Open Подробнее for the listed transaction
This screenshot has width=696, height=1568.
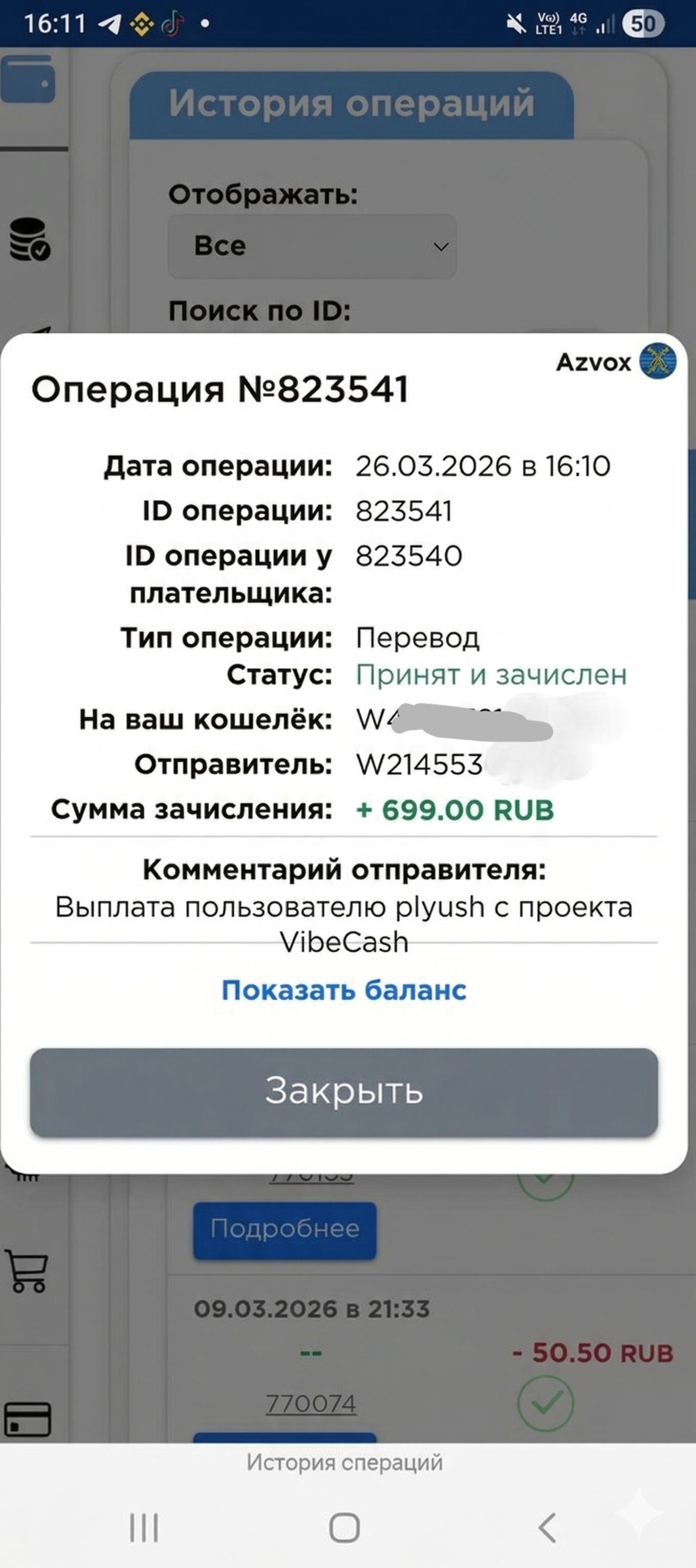(x=286, y=1229)
